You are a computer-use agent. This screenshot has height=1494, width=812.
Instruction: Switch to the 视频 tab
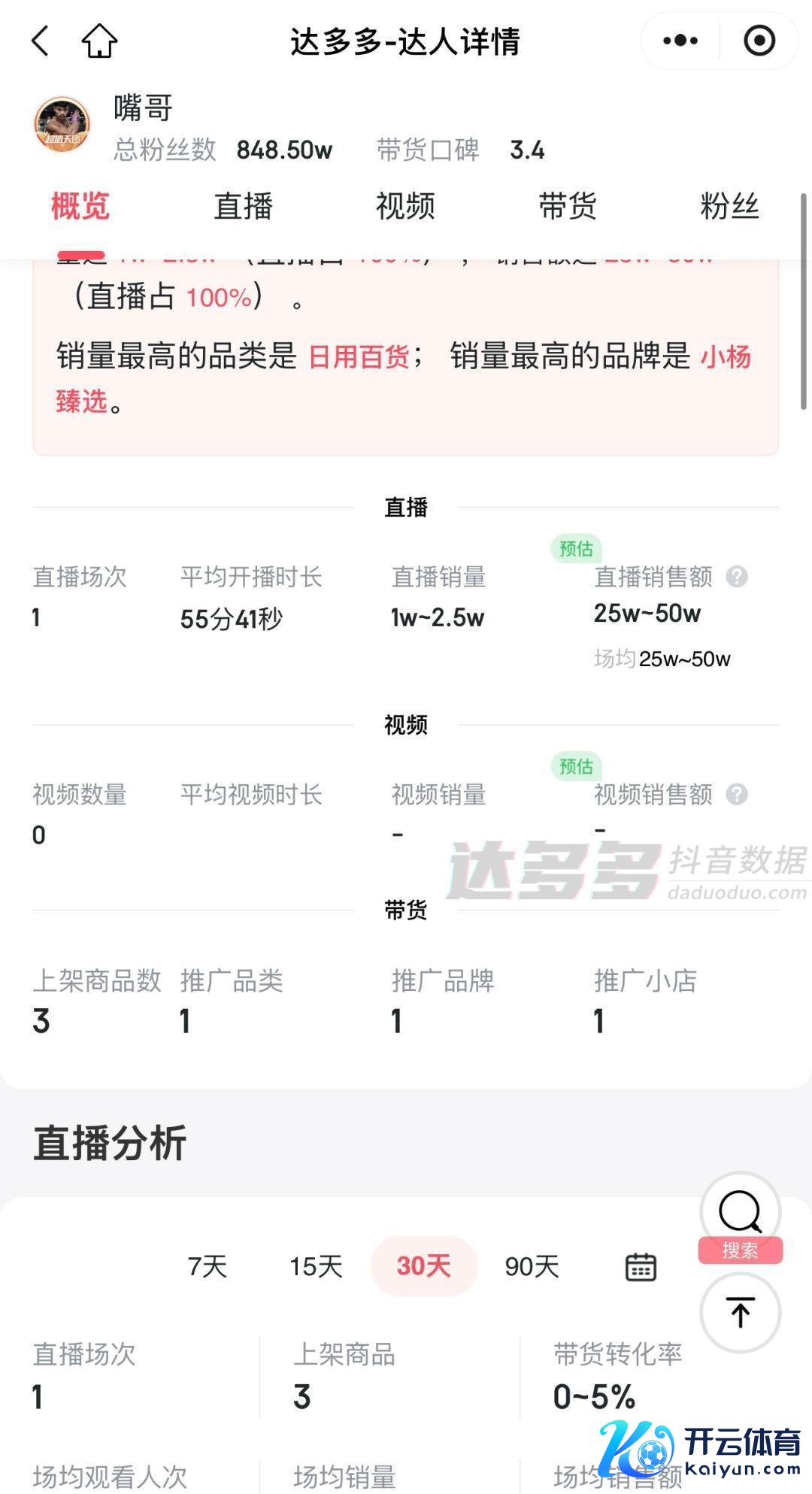pos(405,206)
